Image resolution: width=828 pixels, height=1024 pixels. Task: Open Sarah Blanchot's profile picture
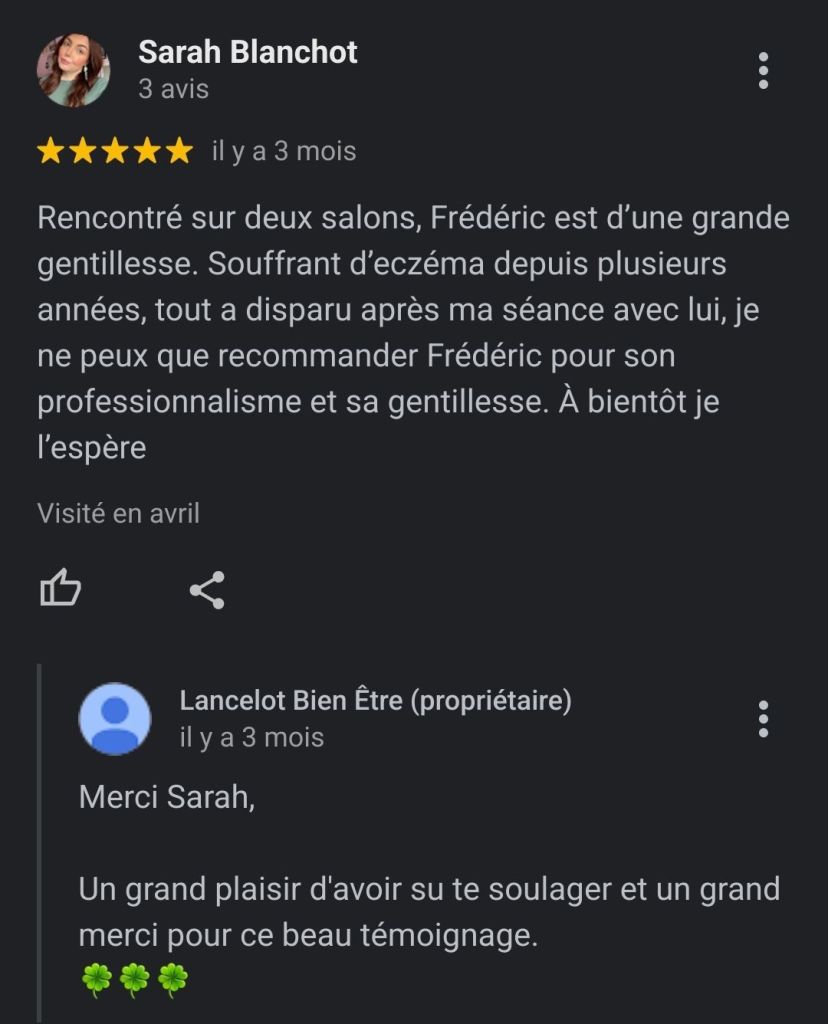(73, 71)
